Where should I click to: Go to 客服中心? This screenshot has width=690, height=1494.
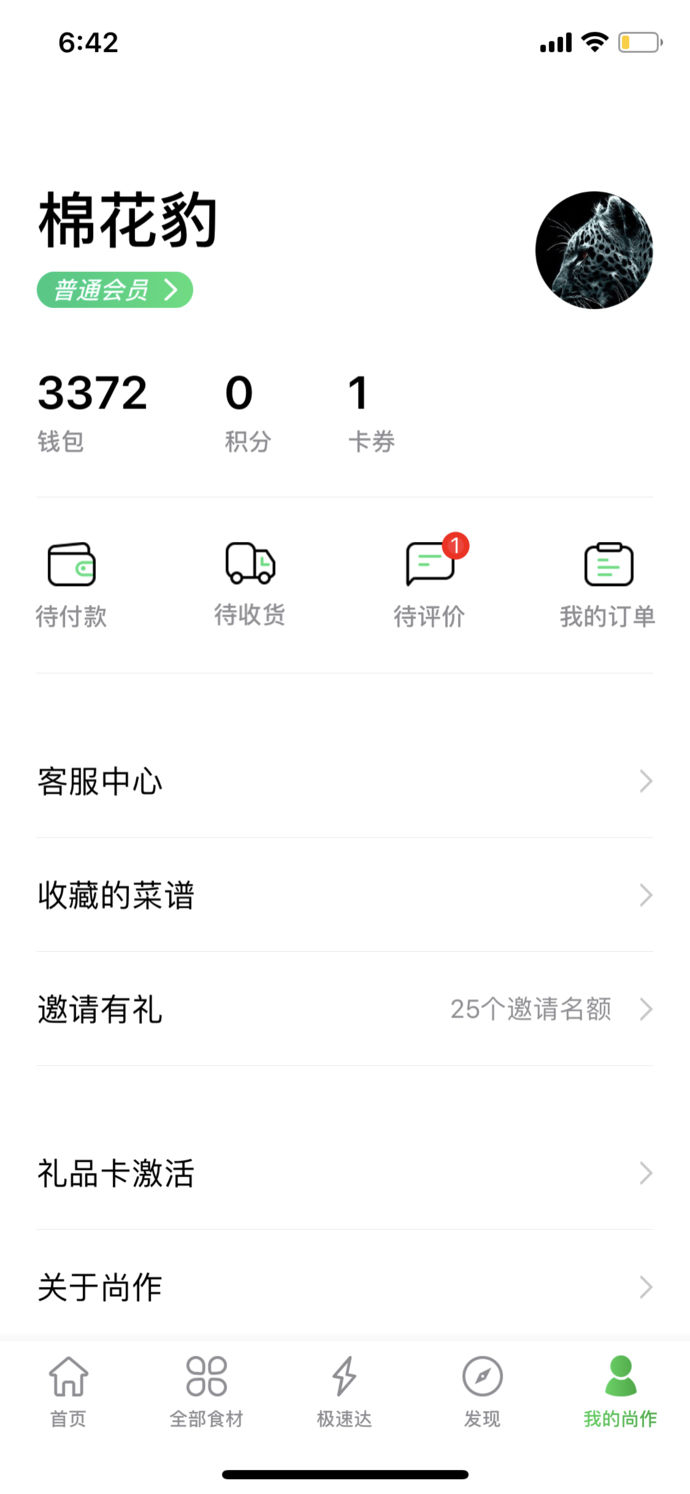point(345,781)
